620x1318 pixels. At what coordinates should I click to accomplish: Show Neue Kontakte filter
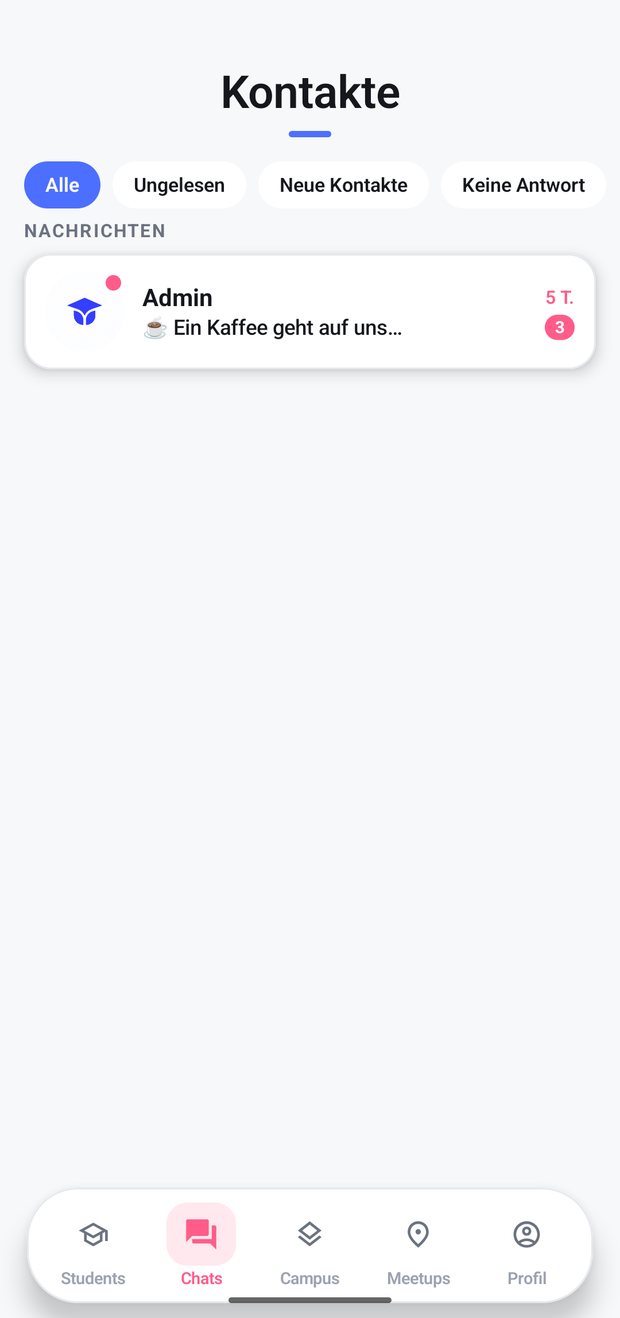[x=343, y=185]
